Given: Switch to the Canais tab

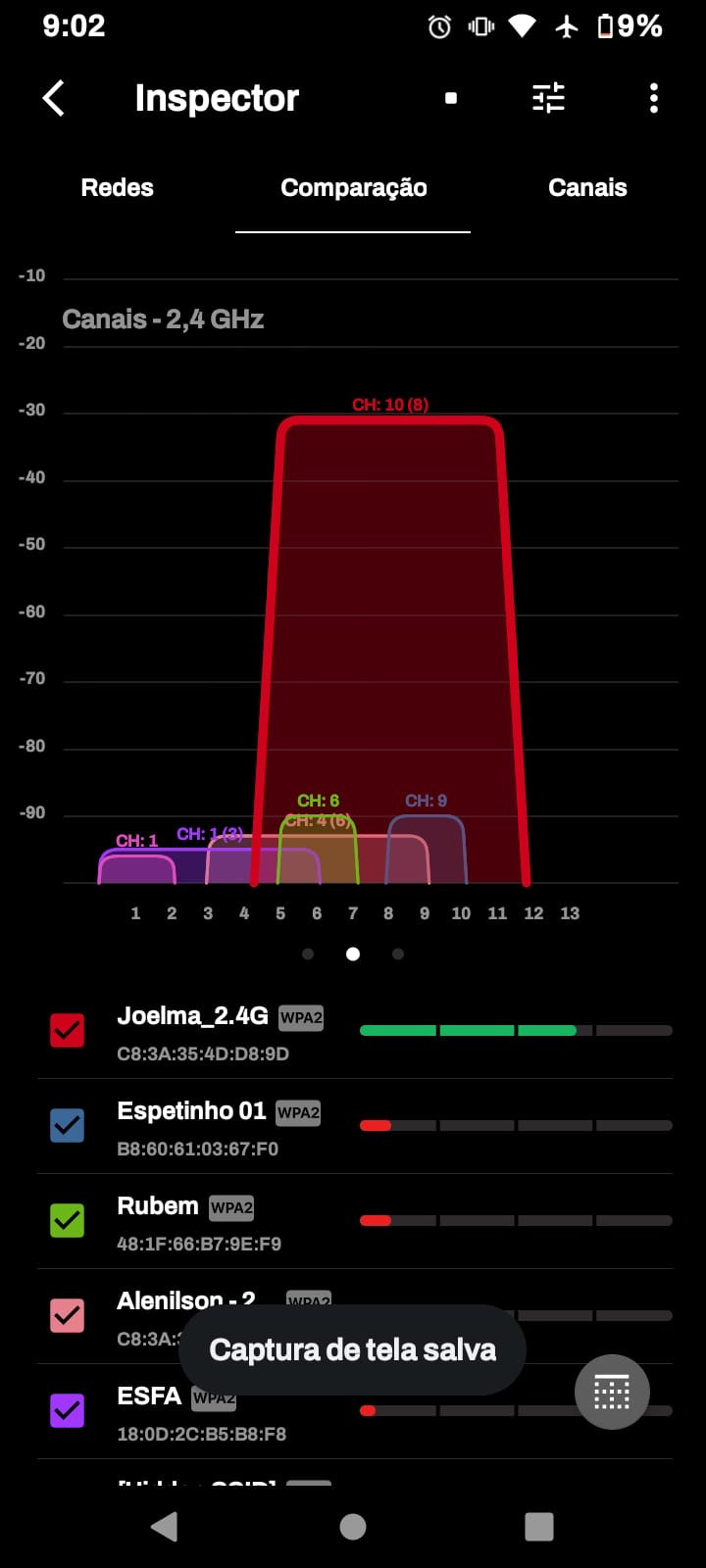Looking at the screenshot, I should (587, 188).
